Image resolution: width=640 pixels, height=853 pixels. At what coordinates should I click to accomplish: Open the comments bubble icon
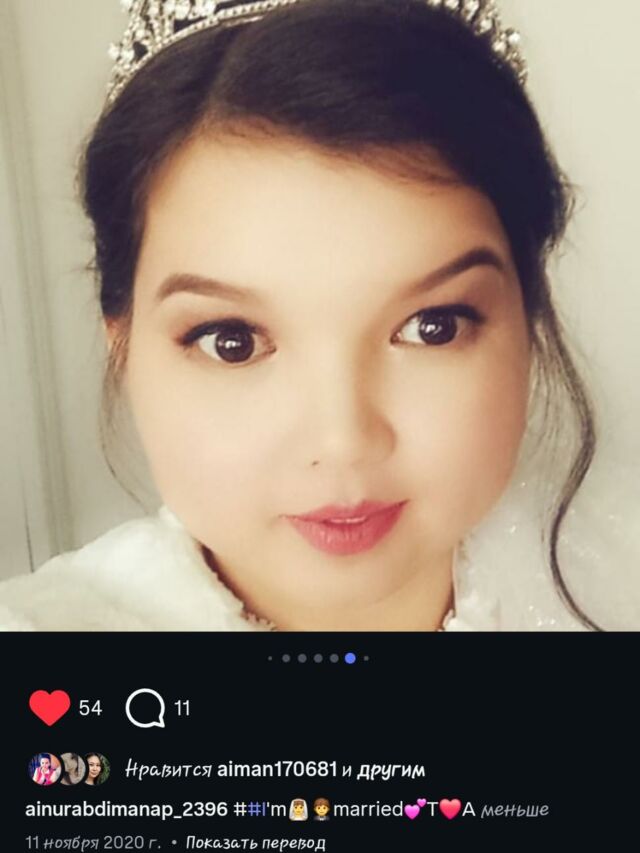[145, 708]
